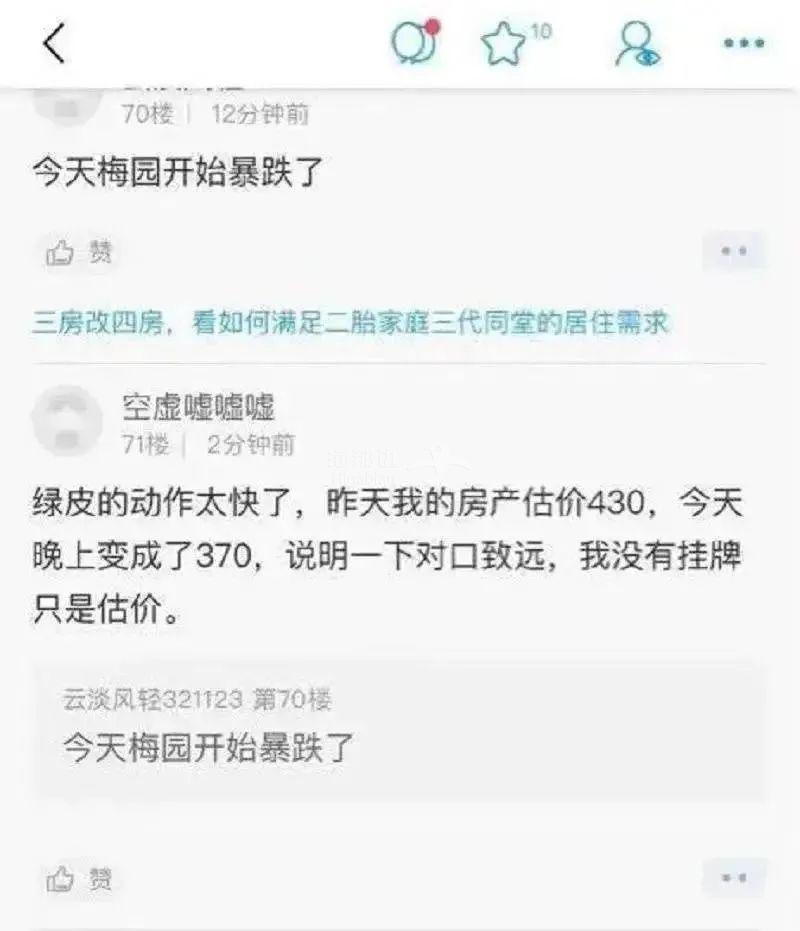This screenshot has height=931, width=800.
Task: Open the 三房改四房 promotional link
Action: coord(350,323)
